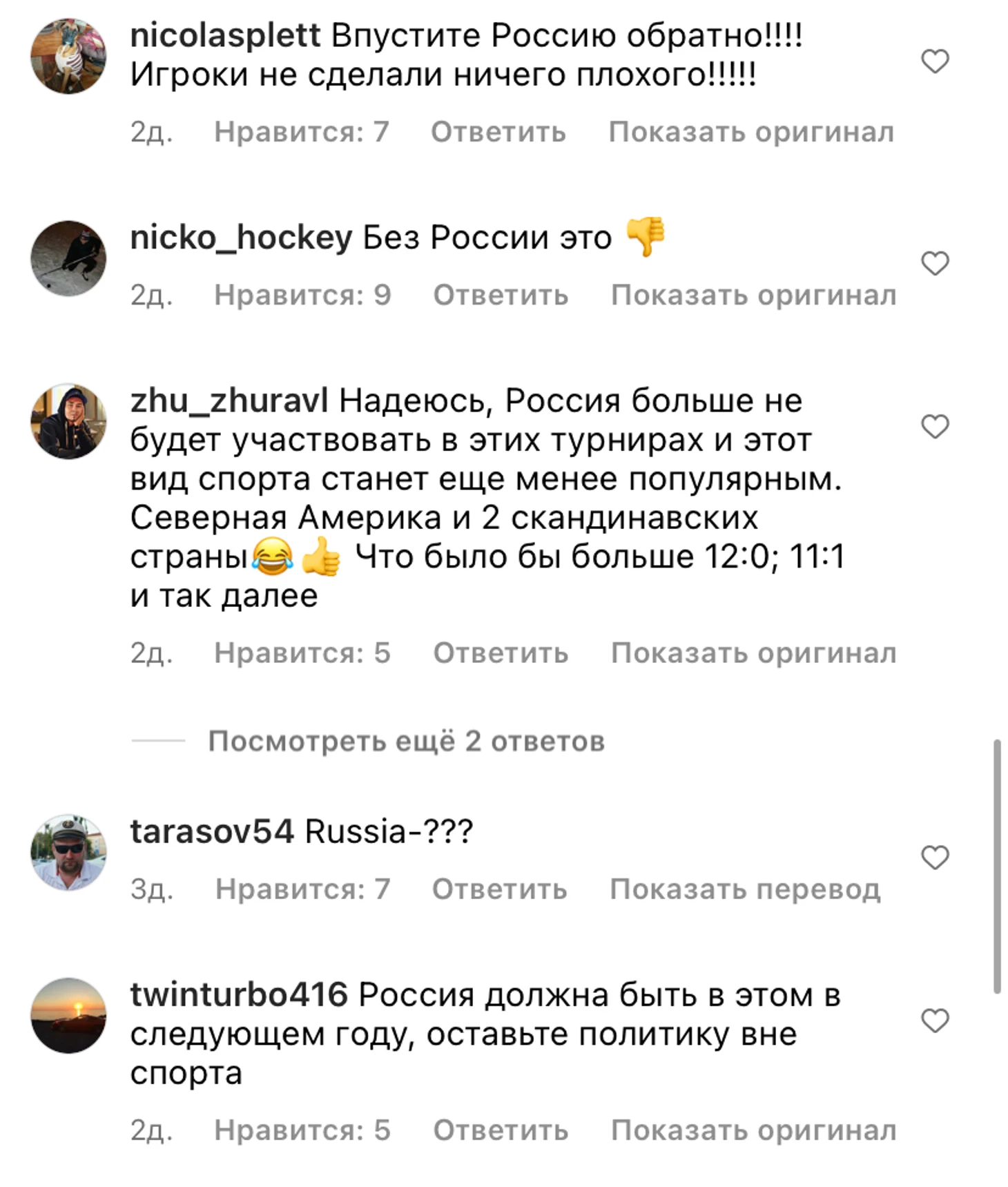
Task: Reply to twinturbo416's comment
Action: (501, 1130)
